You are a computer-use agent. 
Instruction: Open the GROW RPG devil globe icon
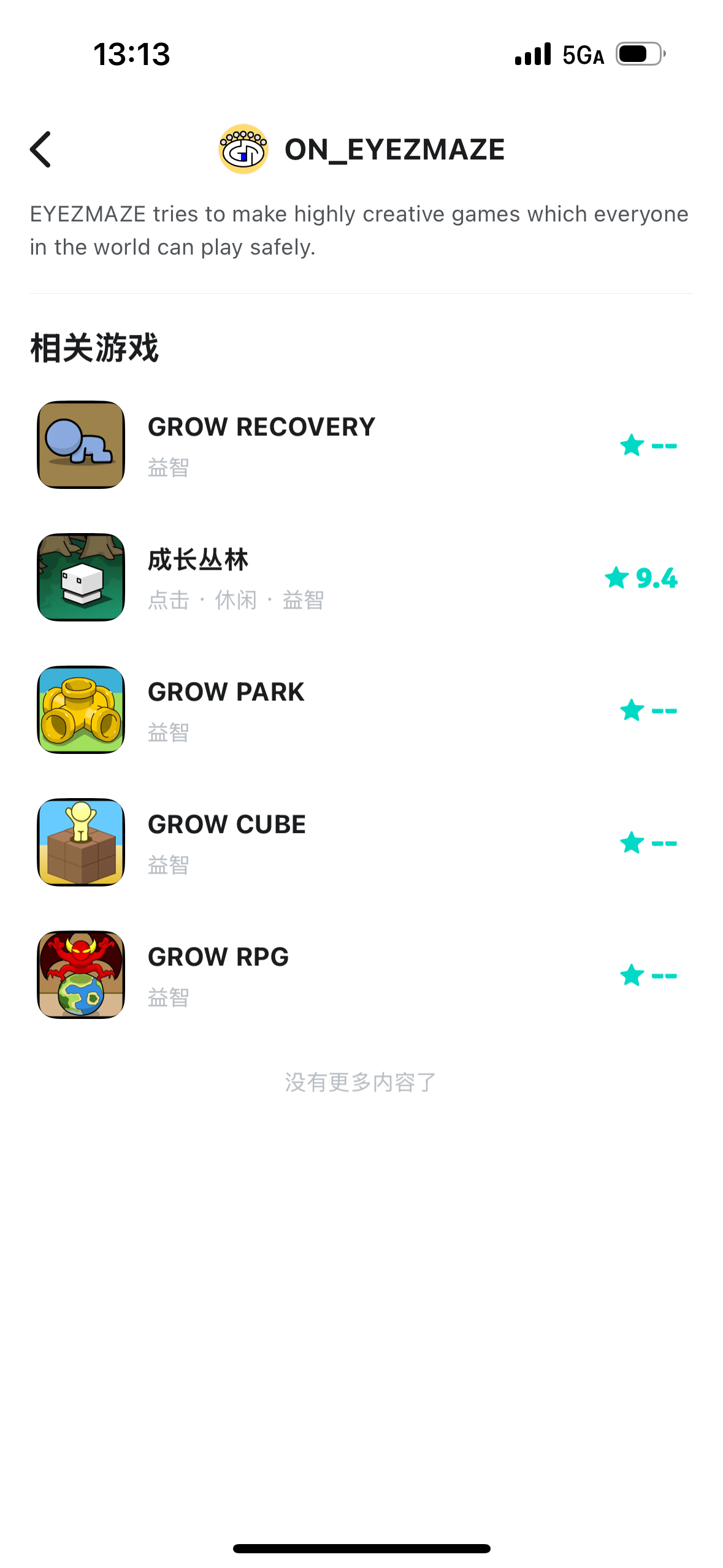pos(80,974)
